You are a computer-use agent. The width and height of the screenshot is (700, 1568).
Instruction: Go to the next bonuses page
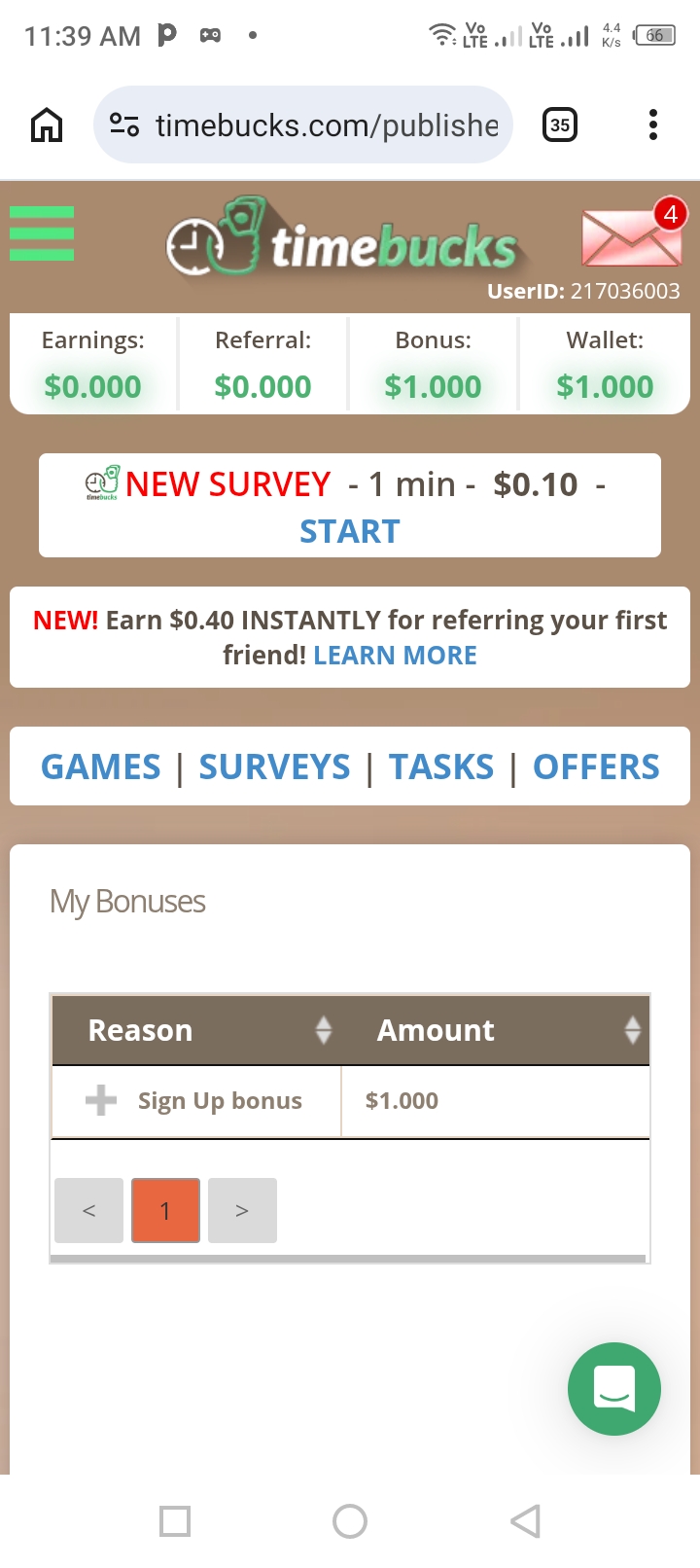point(242,1210)
